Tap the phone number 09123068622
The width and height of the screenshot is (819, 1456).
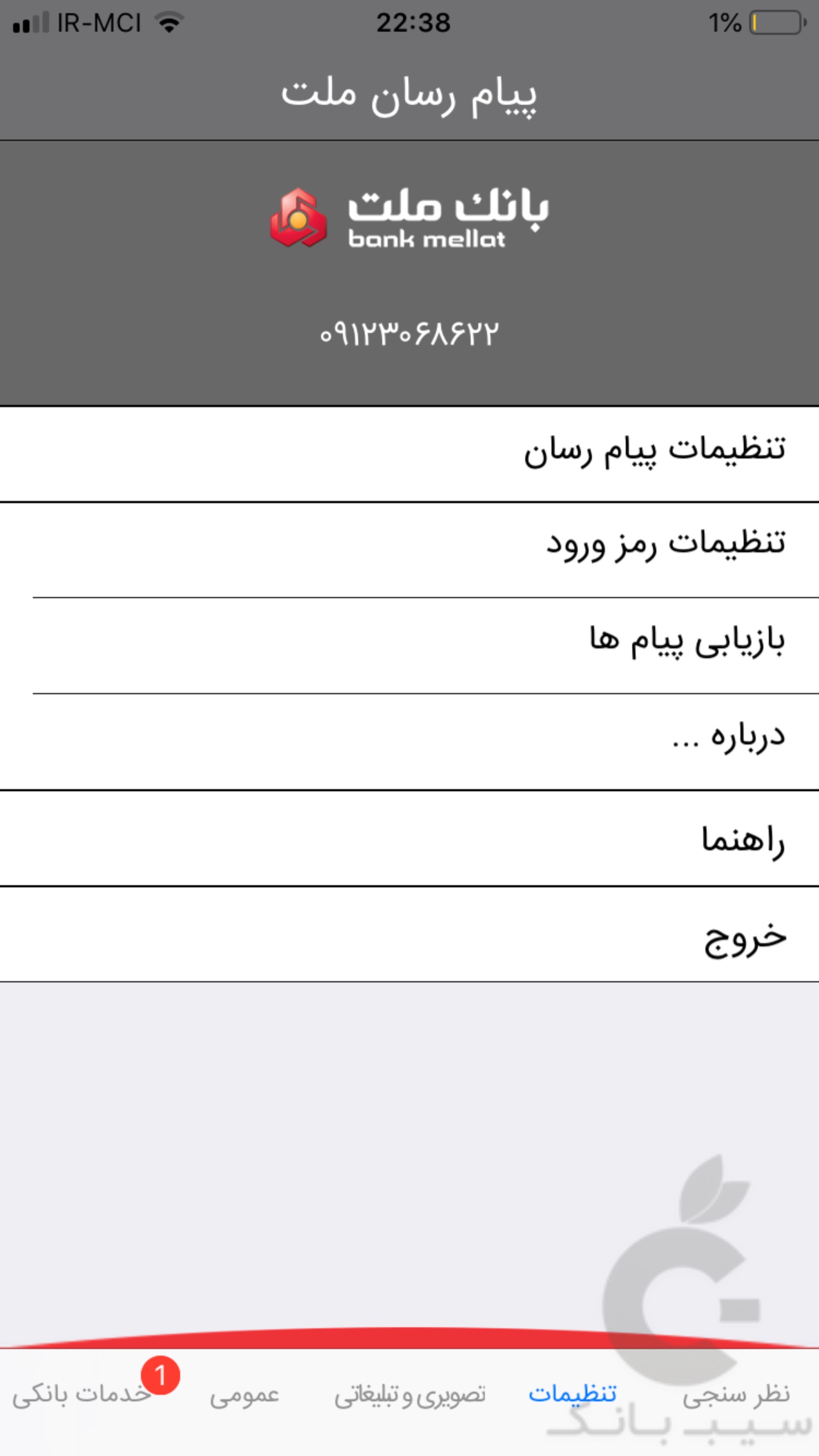[408, 333]
